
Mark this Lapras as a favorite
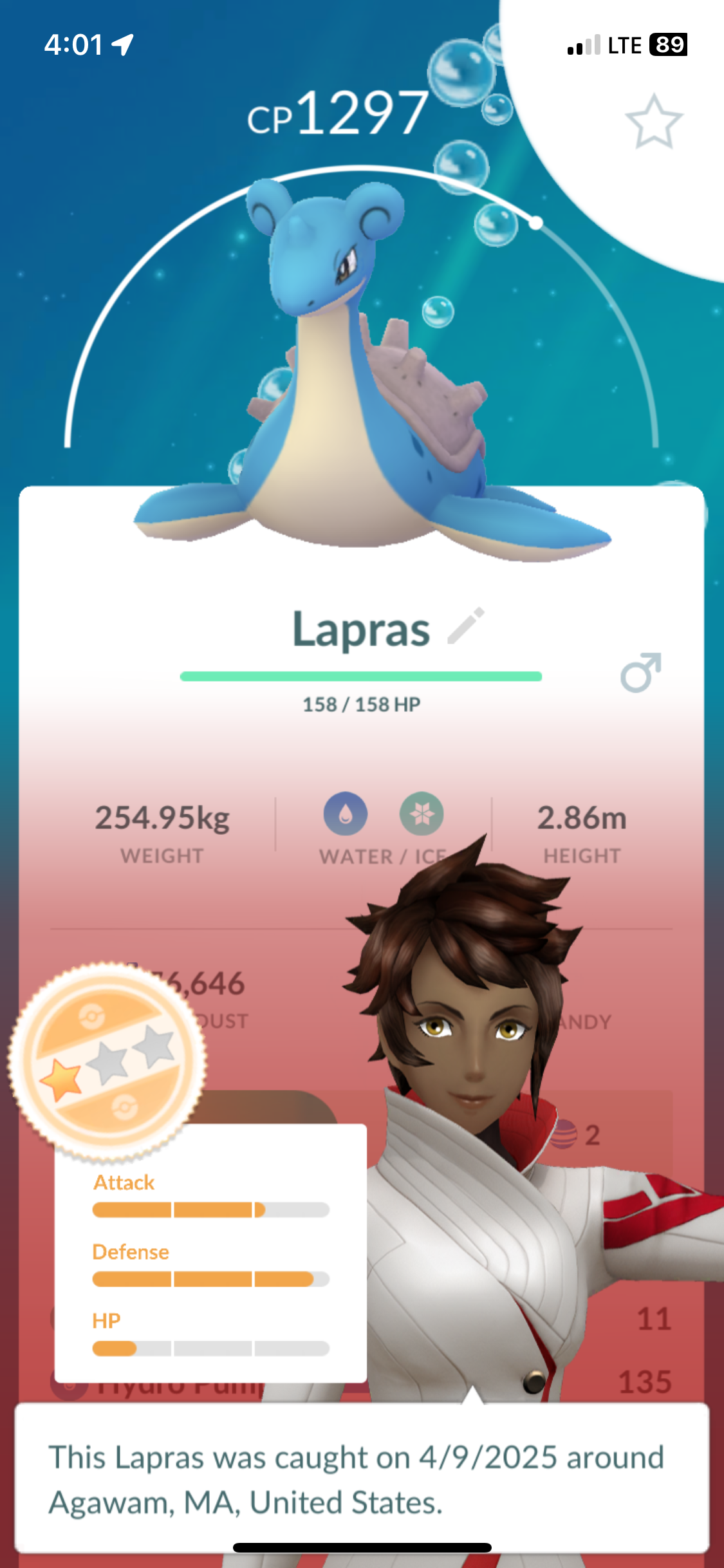pos(653,122)
